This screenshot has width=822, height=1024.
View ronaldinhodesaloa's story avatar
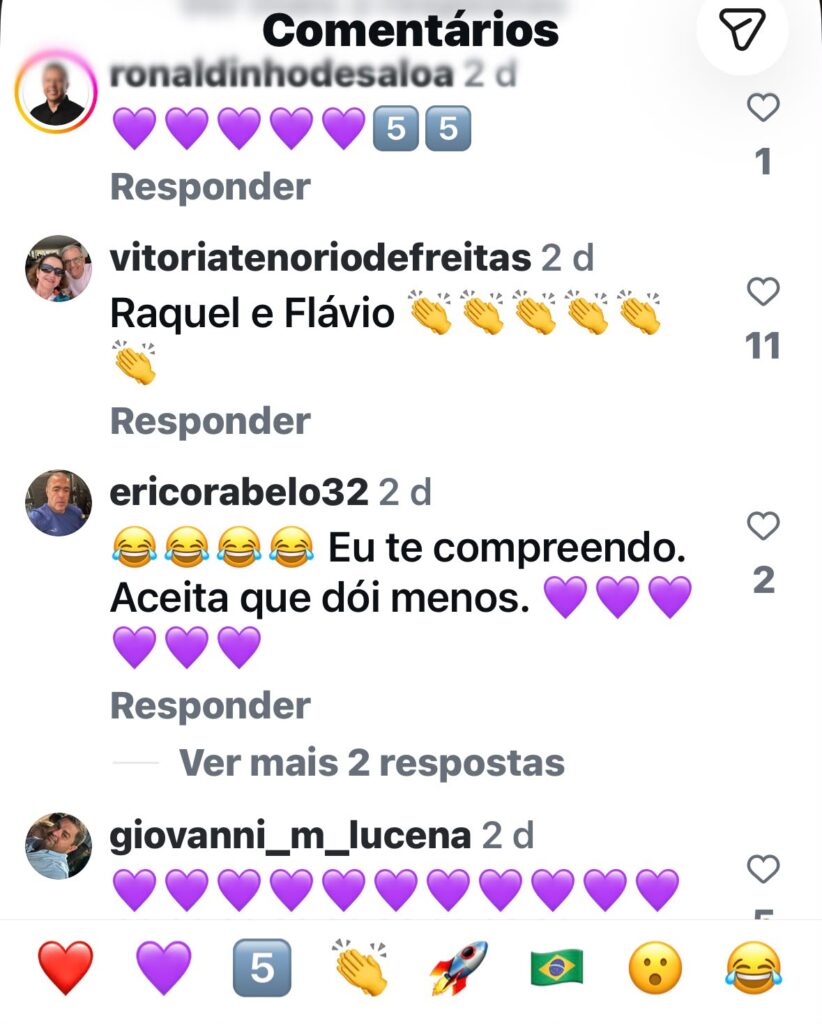coord(56,92)
